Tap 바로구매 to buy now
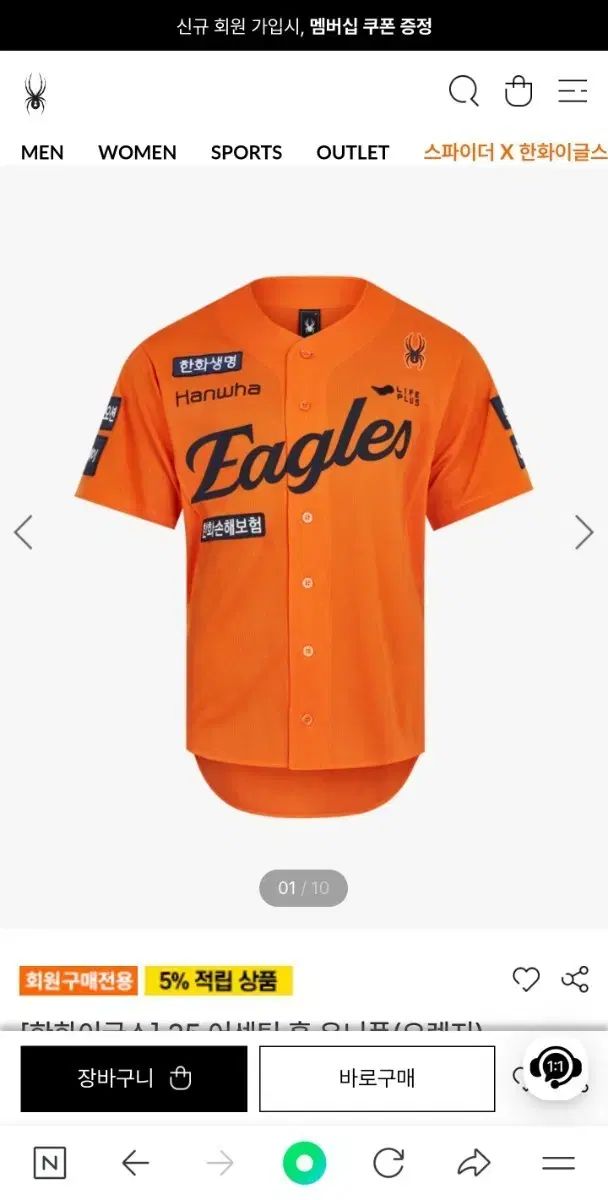The width and height of the screenshot is (608, 1200). pos(377,1079)
